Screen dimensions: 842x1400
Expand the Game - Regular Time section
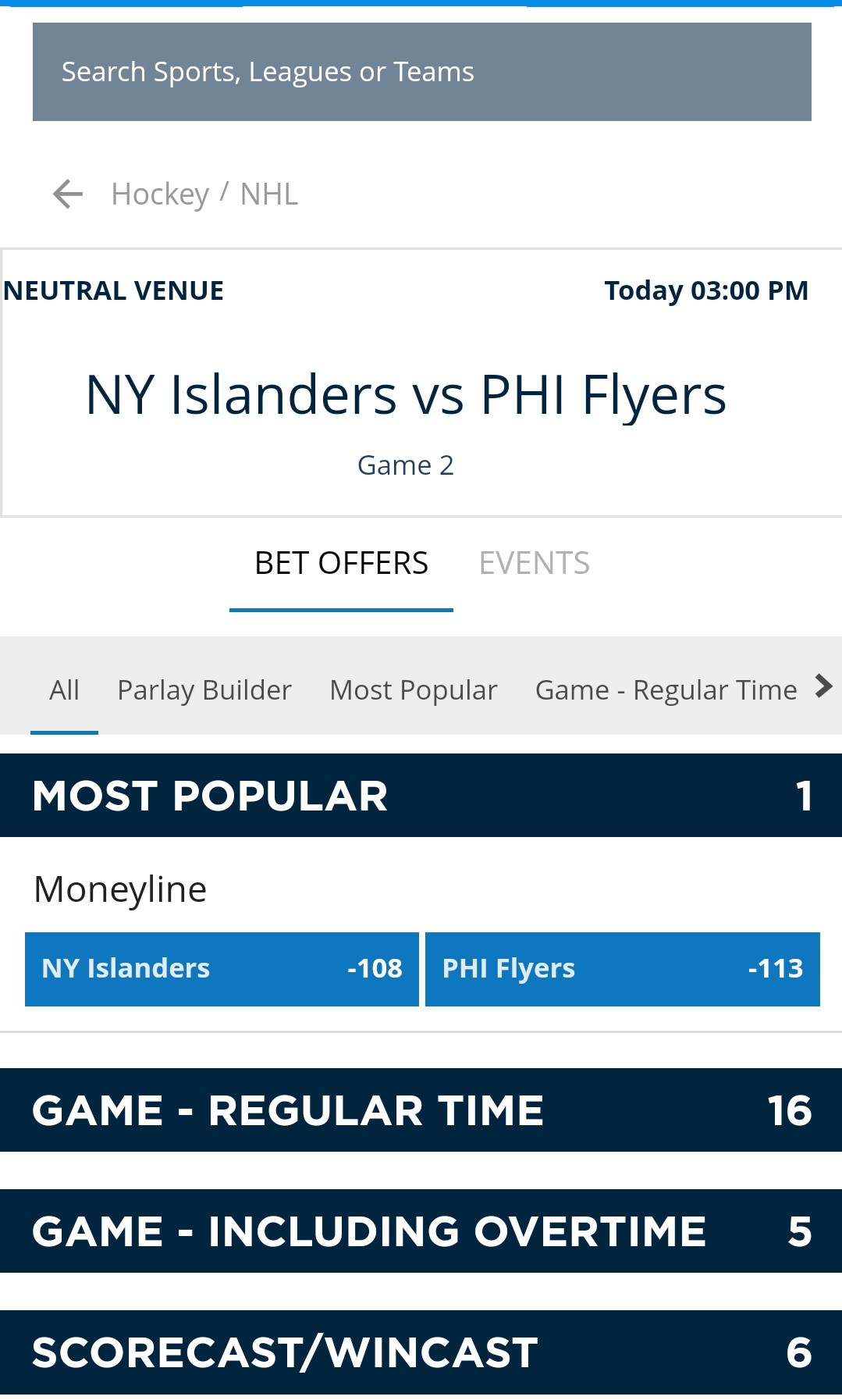[421, 1110]
